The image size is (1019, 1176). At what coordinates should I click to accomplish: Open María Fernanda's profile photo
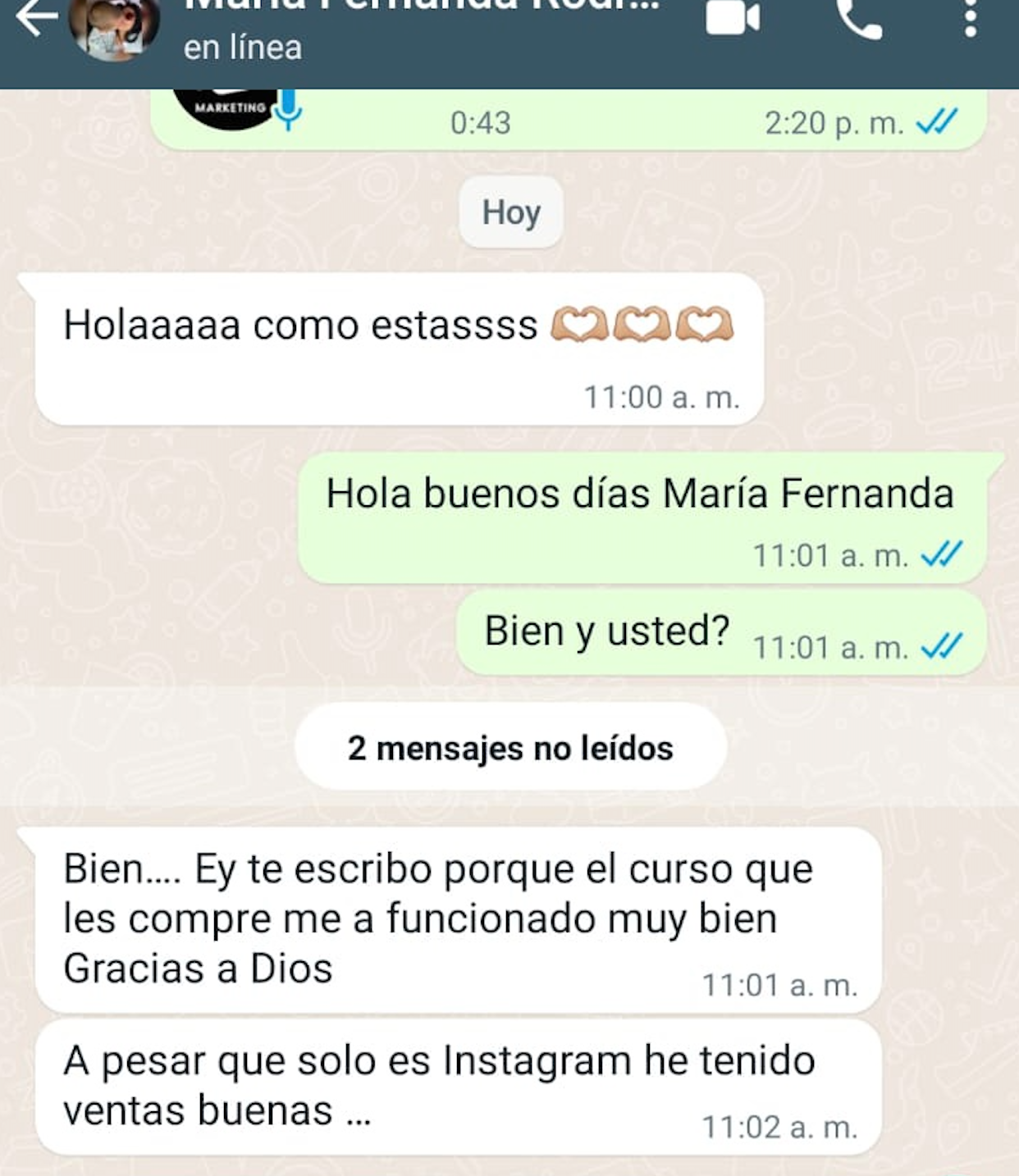114,27
